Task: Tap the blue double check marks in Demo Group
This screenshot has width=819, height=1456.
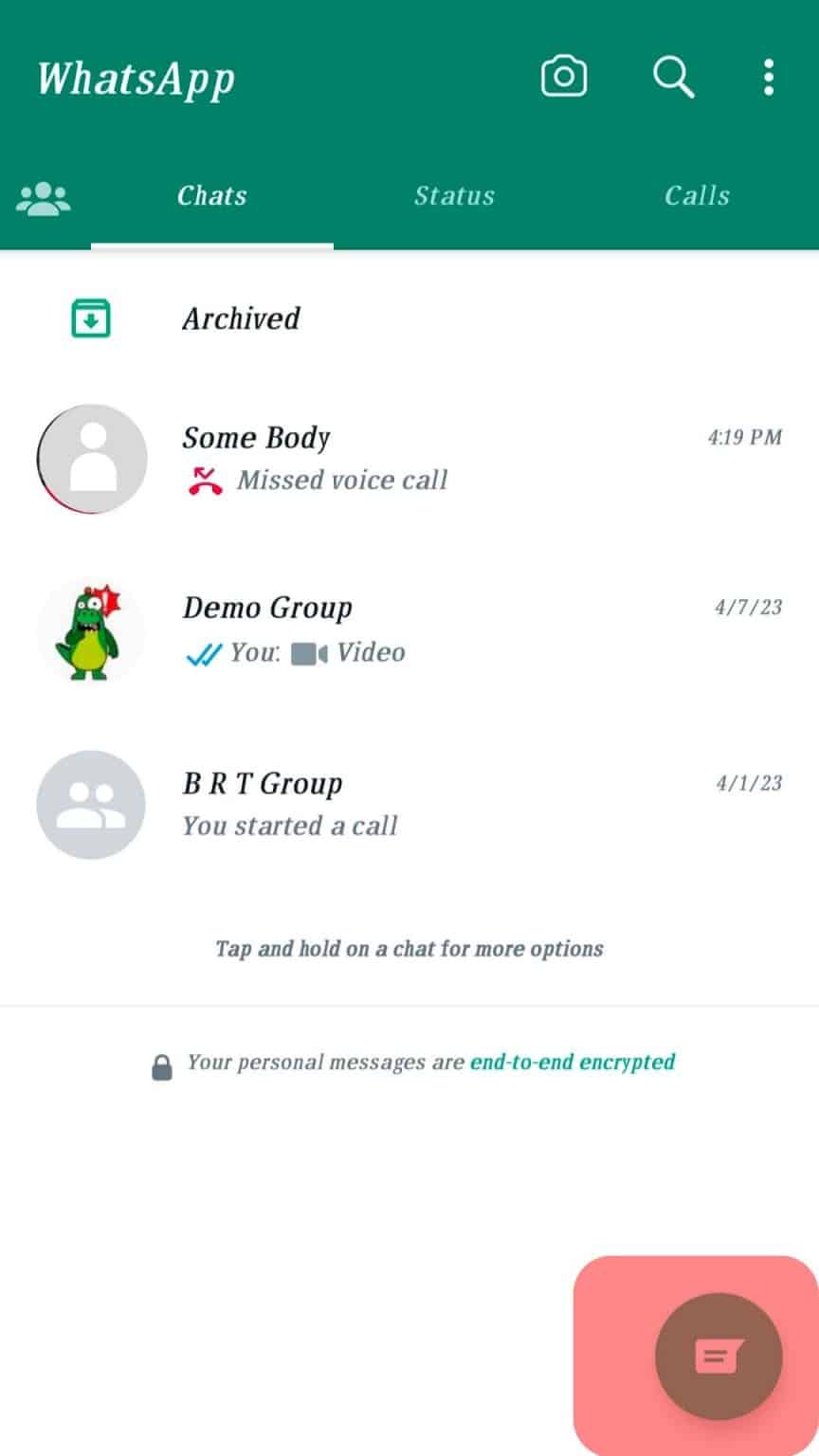Action: coord(205,652)
